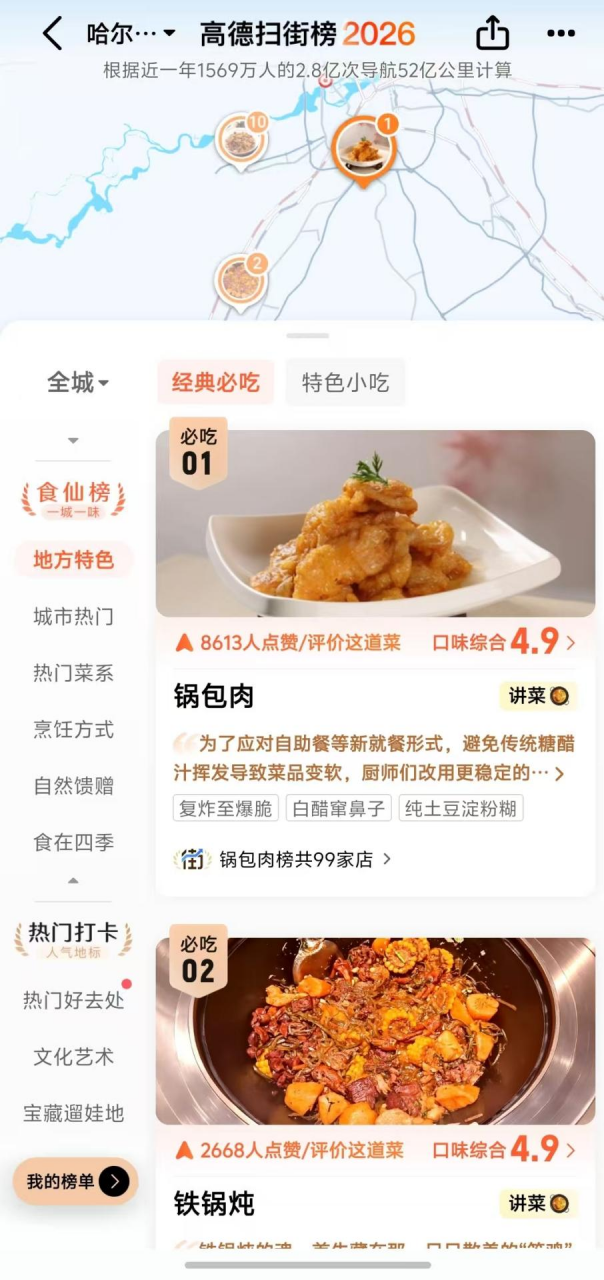The image size is (604, 1280).
Task: Switch to the 特色小吃 tab
Action: [345, 382]
